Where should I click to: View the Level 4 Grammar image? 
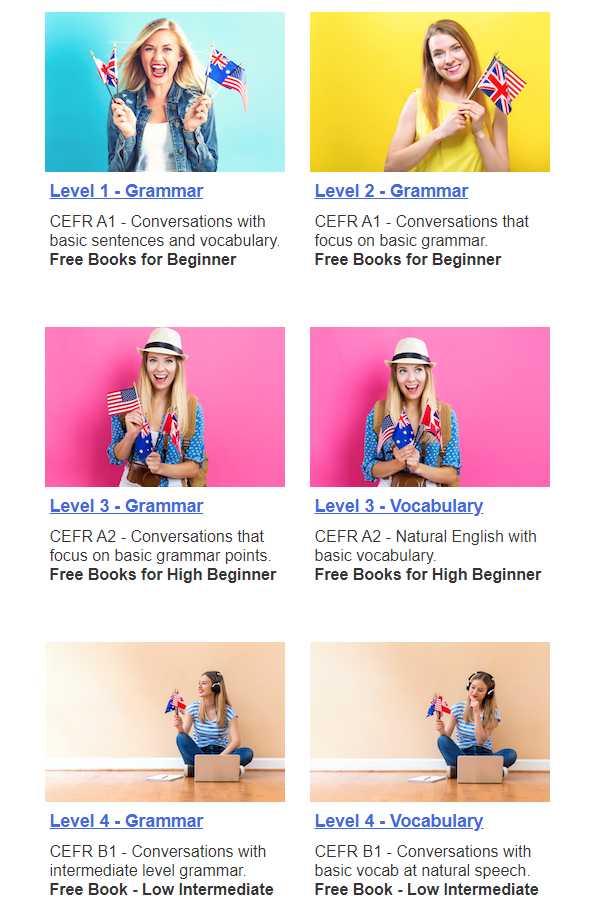click(x=165, y=722)
